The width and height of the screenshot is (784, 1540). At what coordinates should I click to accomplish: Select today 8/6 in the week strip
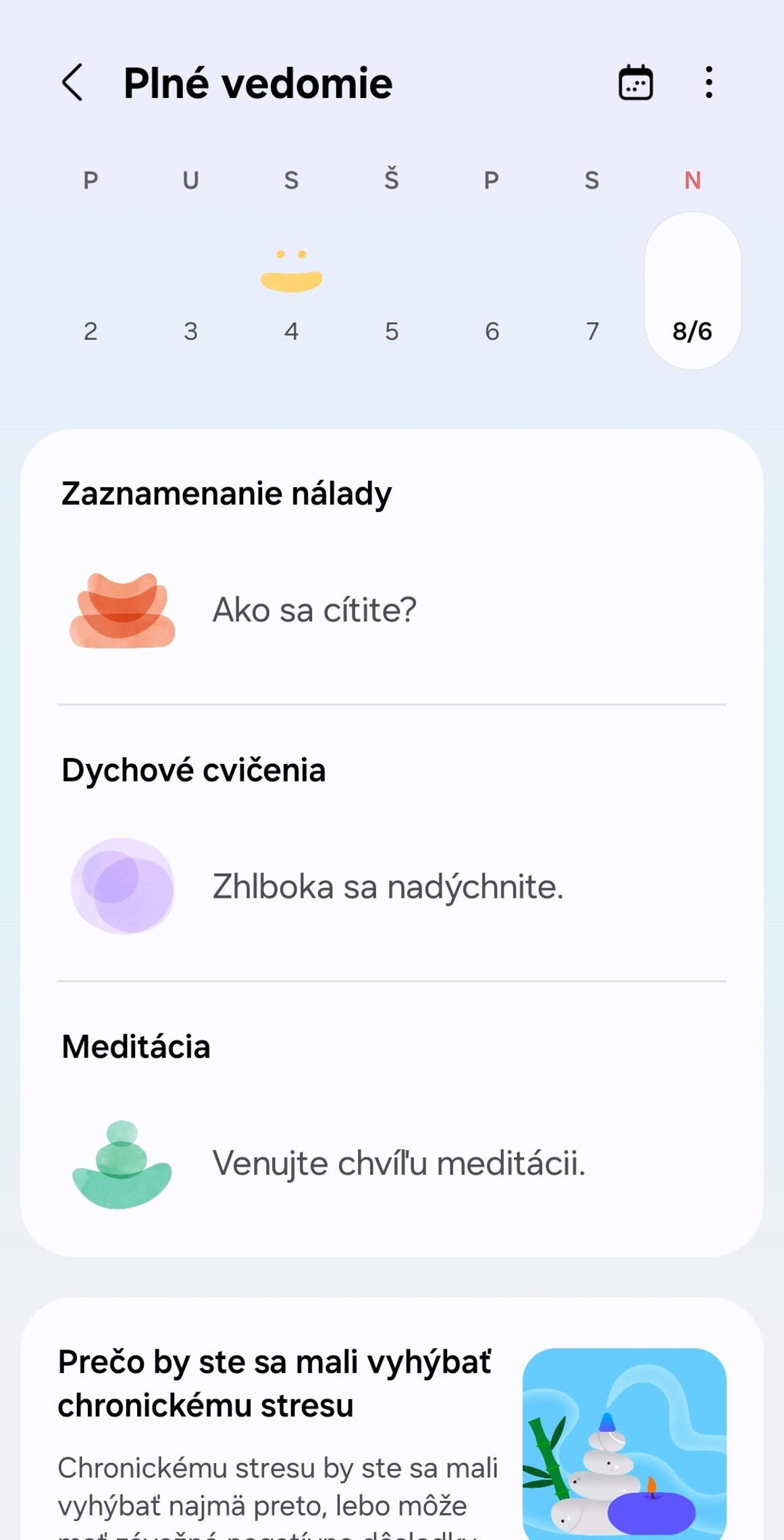pyautogui.click(x=692, y=292)
